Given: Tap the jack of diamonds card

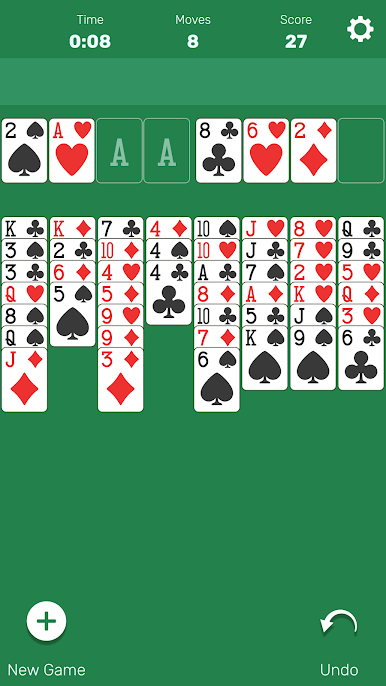Looking at the screenshot, I should [x=25, y=380].
